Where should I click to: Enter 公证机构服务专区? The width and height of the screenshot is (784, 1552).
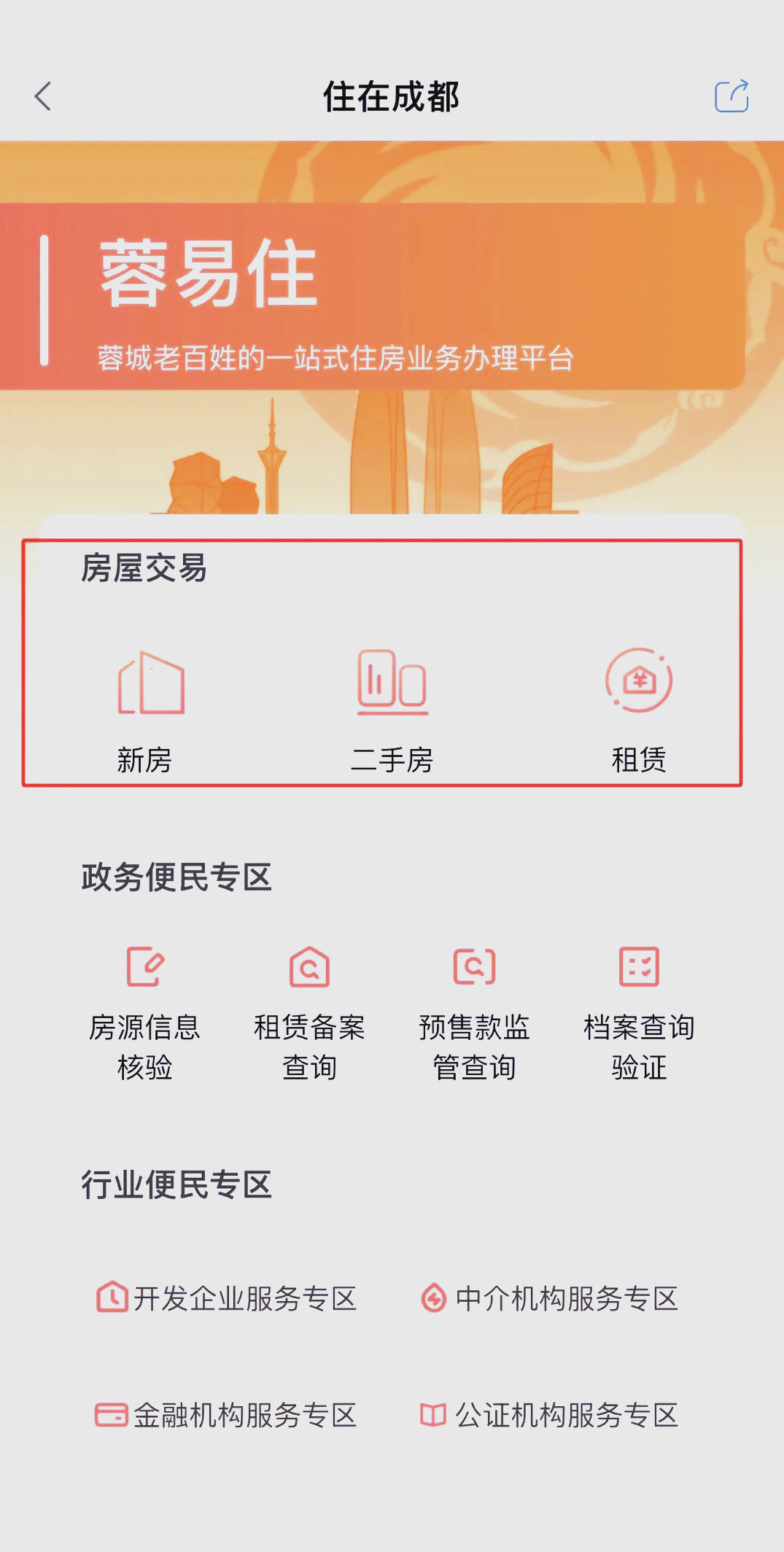550,1415
